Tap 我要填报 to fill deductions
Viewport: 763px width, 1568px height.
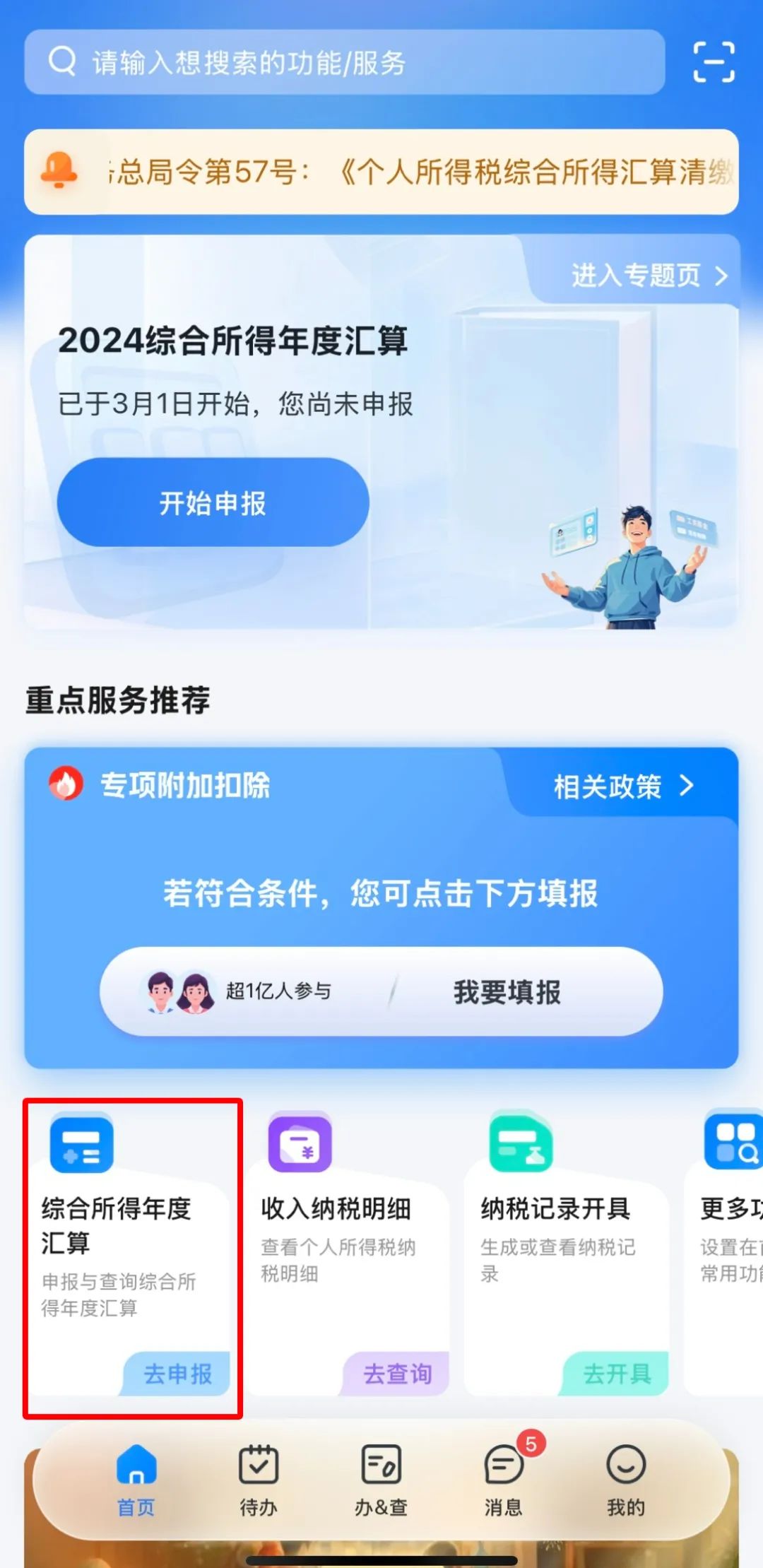[507, 992]
